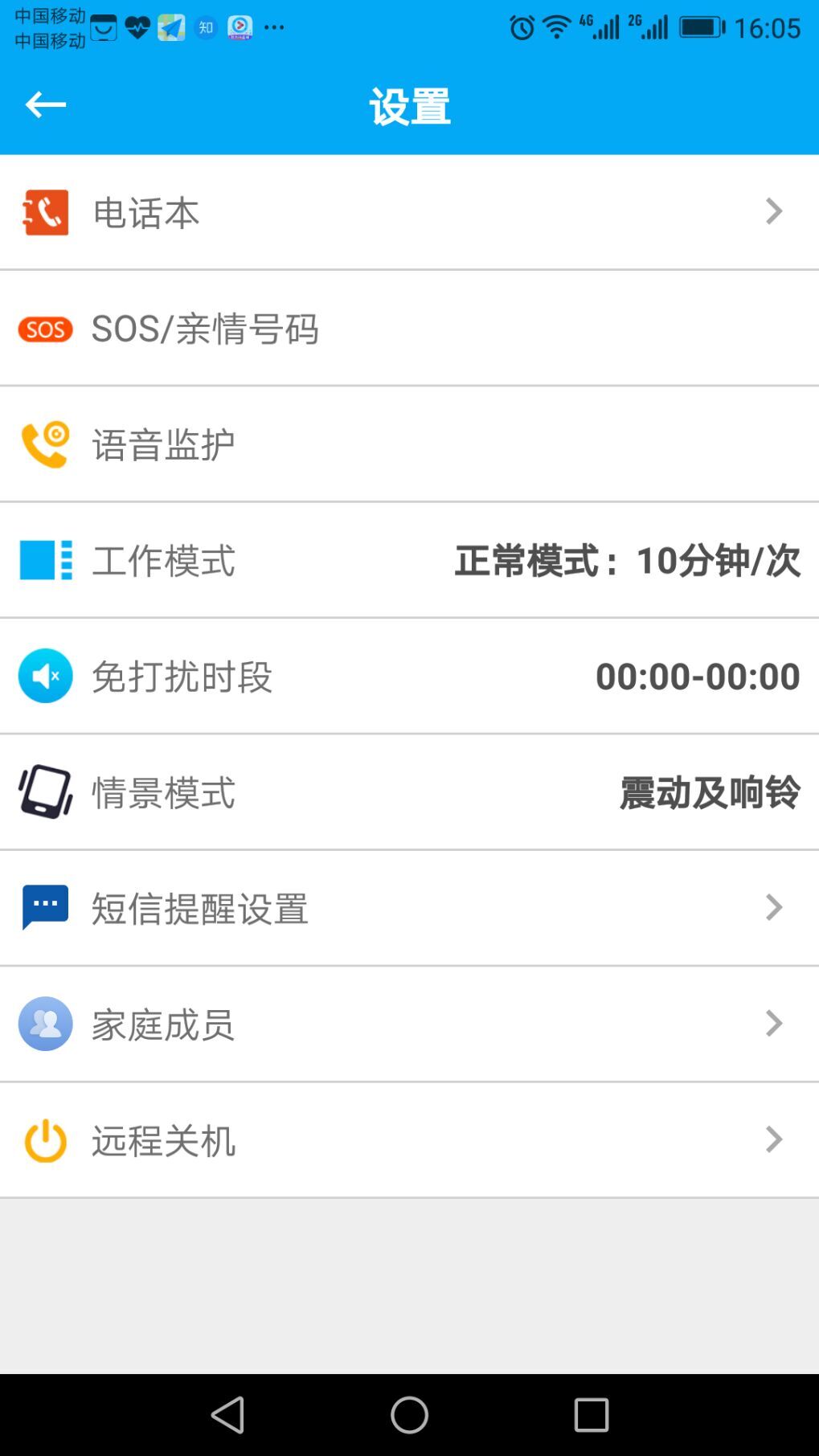Click 正常模式：10分钟/次 to adjust frequency
This screenshot has height=1456, width=819.
[x=626, y=560]
